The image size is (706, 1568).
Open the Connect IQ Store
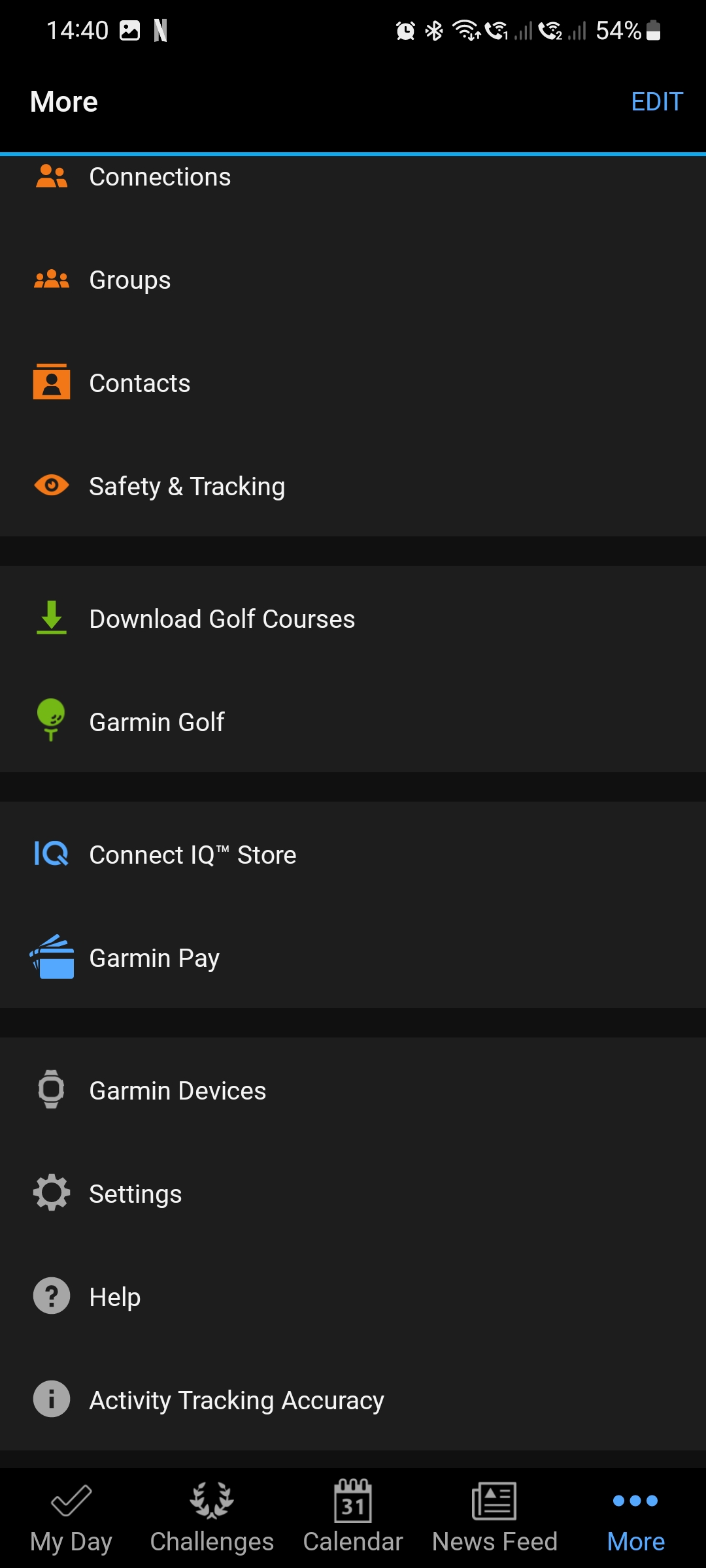(353, 855)
